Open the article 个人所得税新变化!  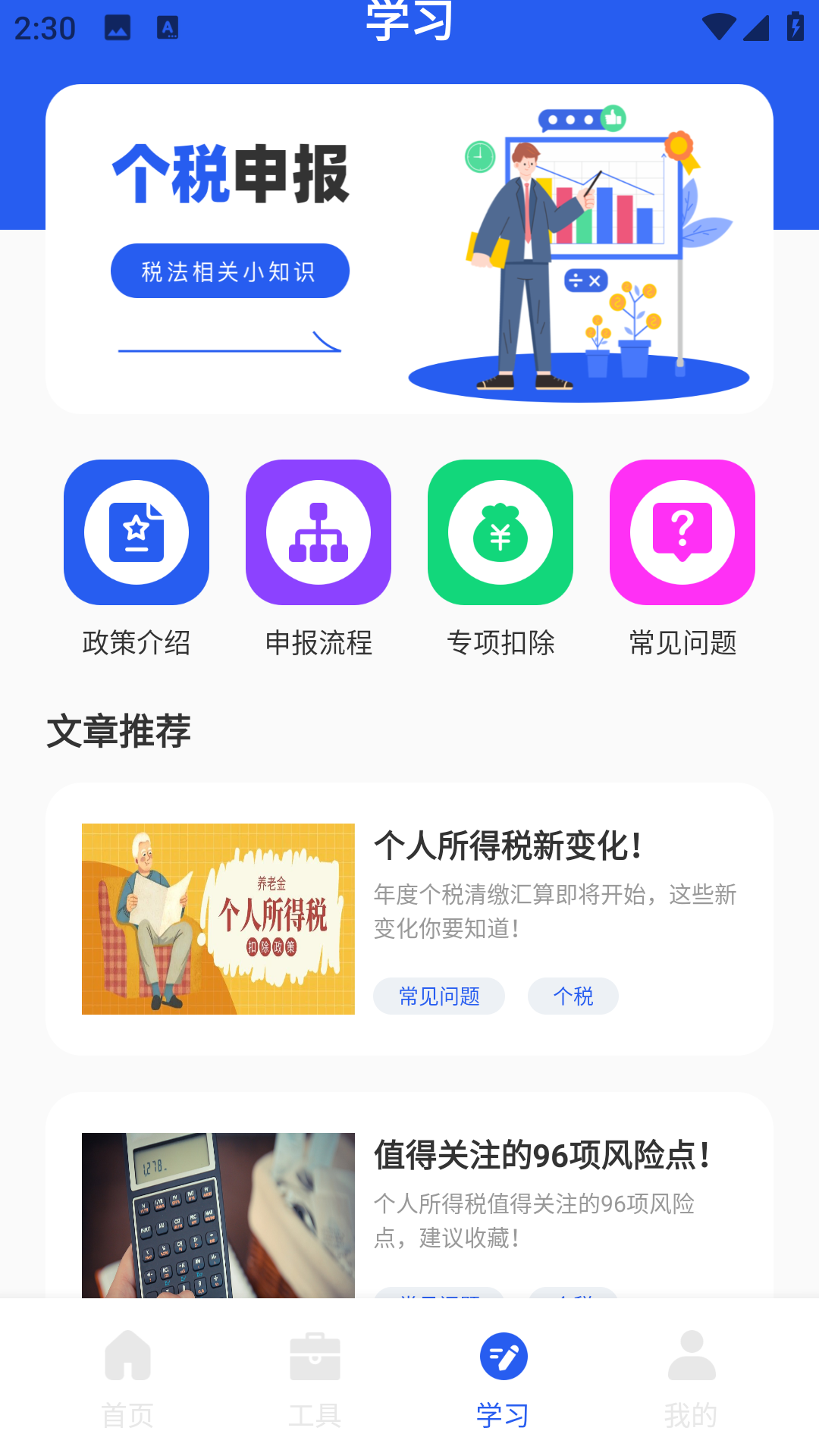coord(507,848)
